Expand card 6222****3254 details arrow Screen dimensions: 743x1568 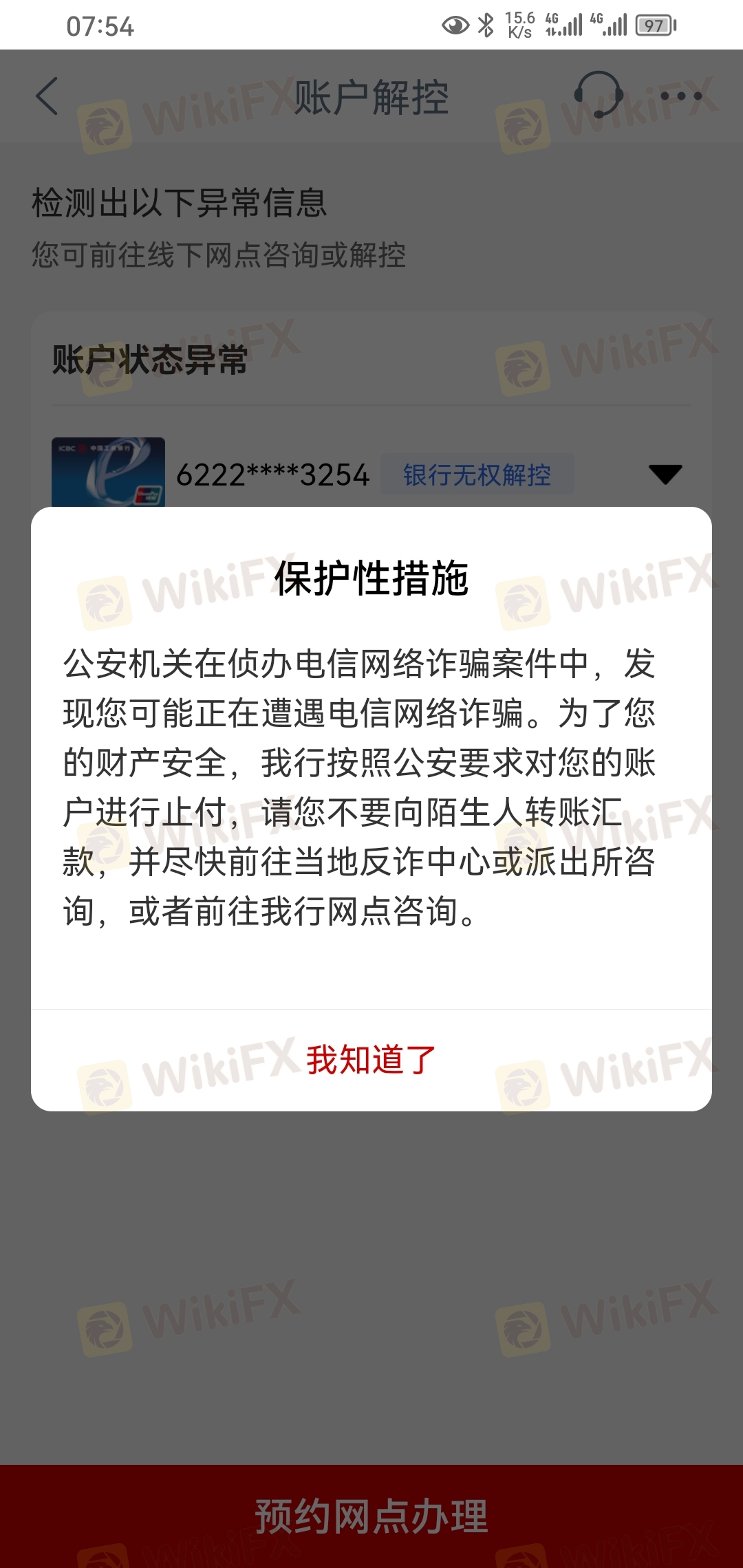pyautogui.click(x=665, y=474)
